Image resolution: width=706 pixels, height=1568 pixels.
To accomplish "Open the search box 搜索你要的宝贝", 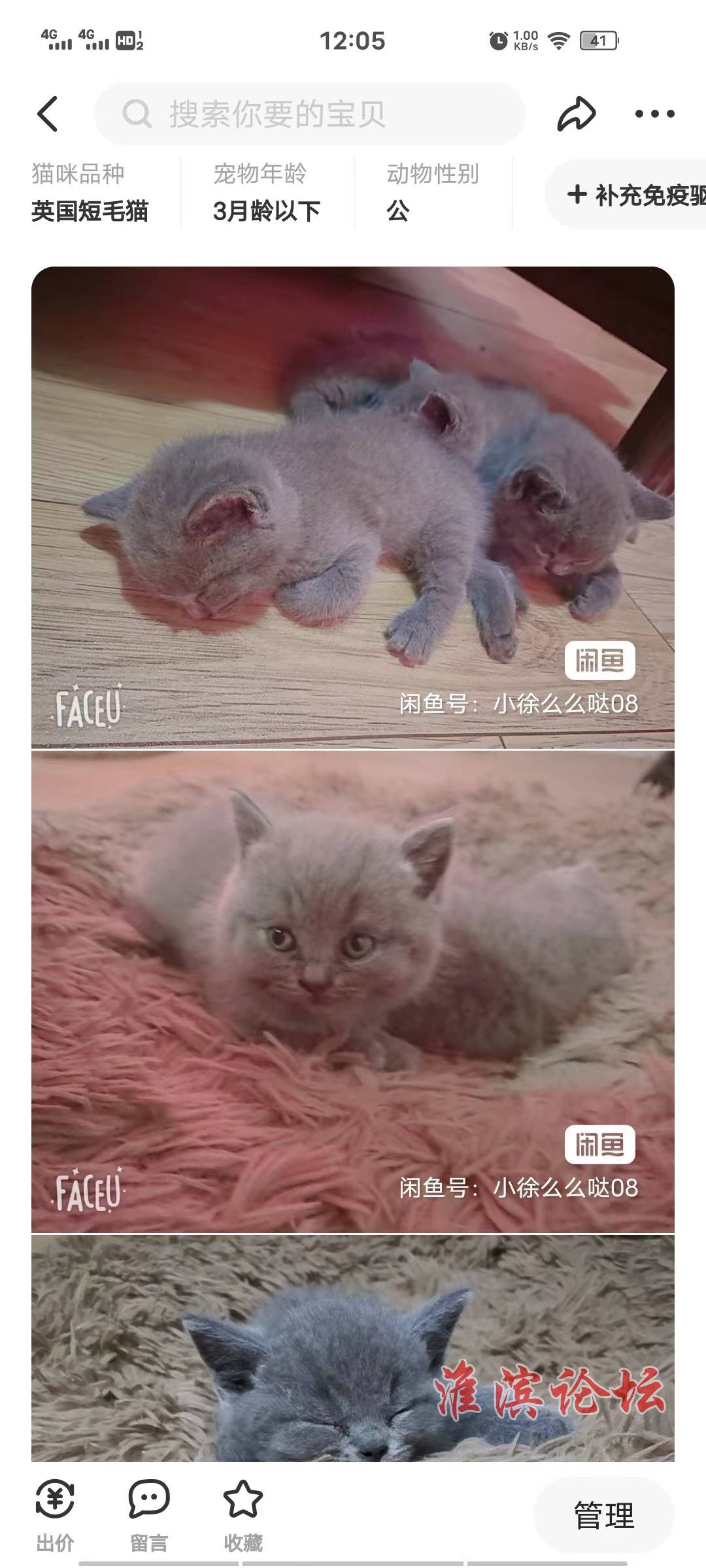I will [x=310, y=114].
